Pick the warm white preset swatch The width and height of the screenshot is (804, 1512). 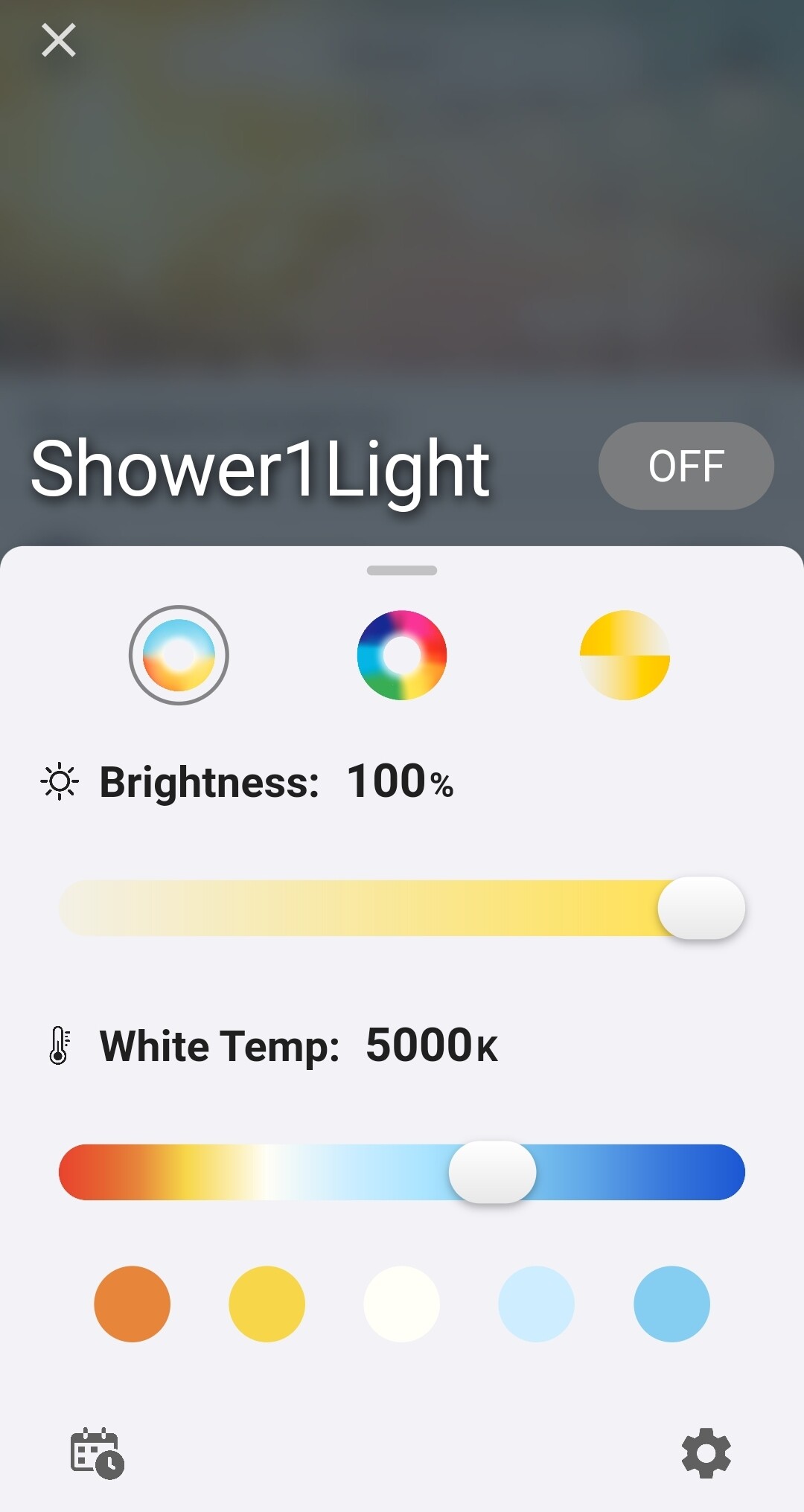401,1304
